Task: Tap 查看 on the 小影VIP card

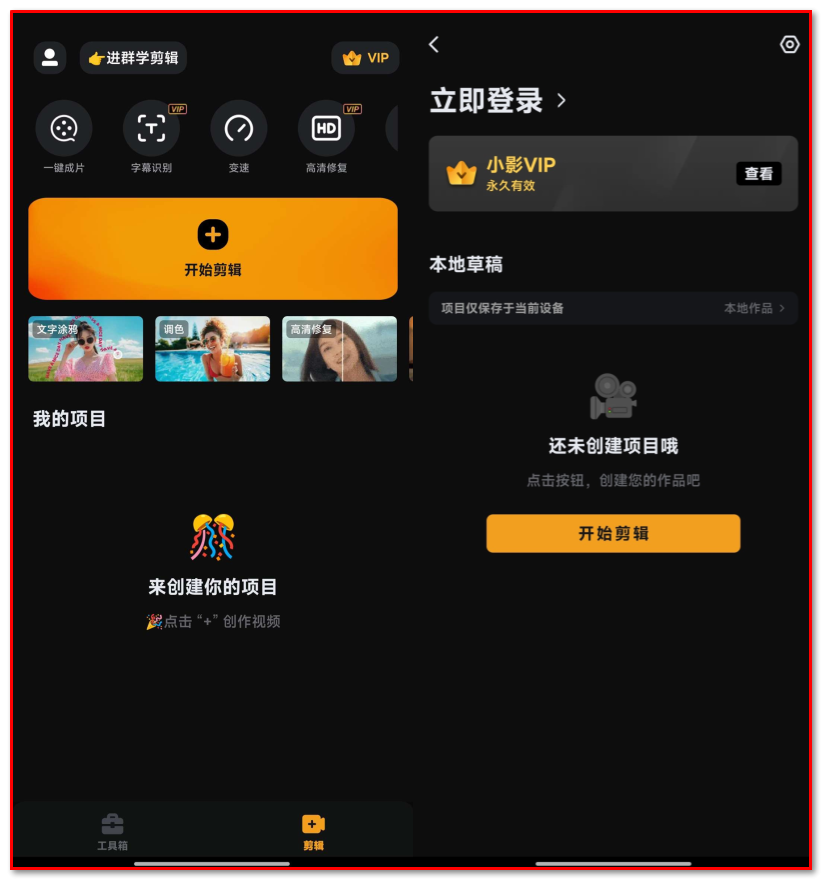Action: coord(759,174)
